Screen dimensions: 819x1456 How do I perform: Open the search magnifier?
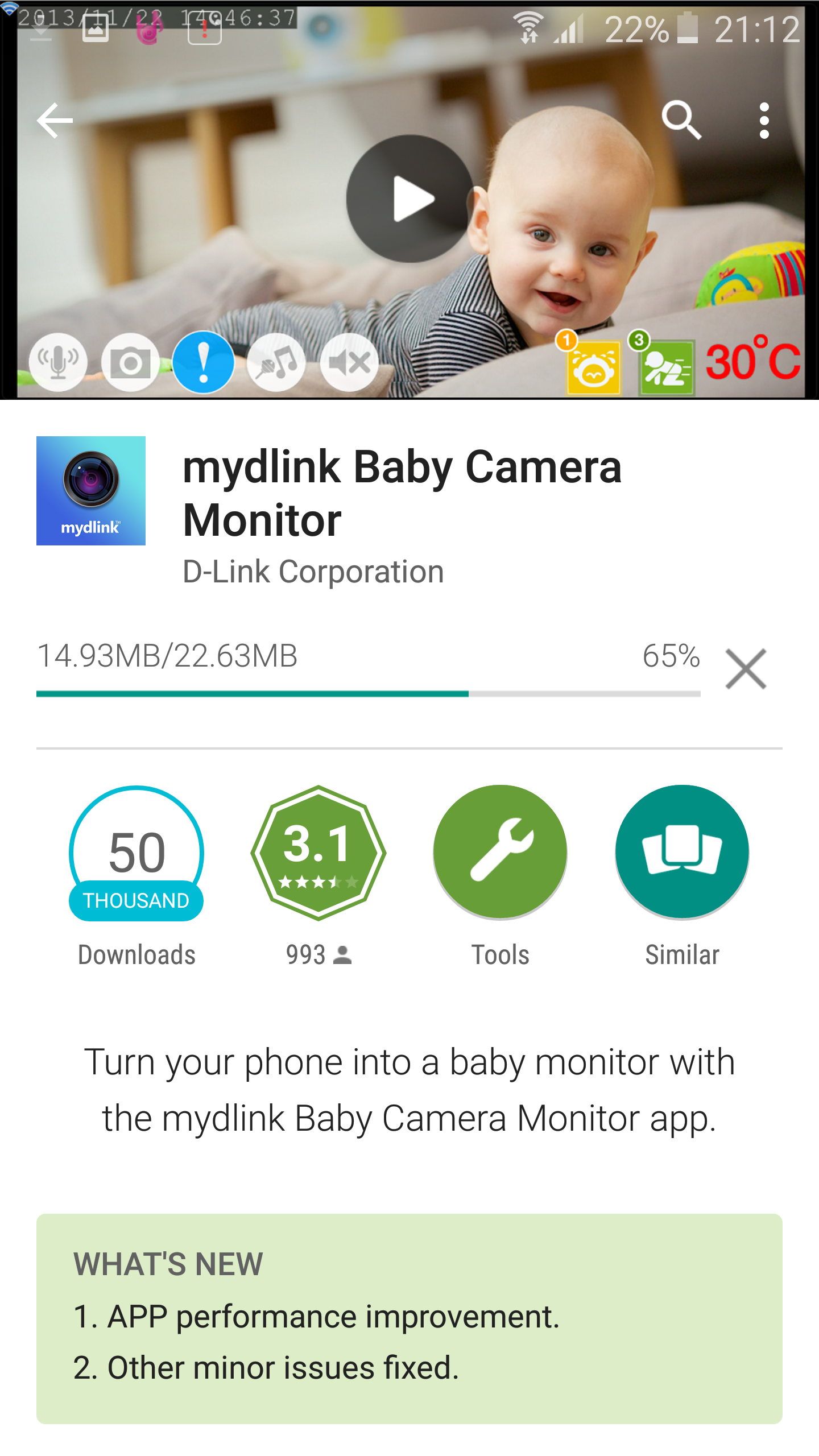[681, 121]
